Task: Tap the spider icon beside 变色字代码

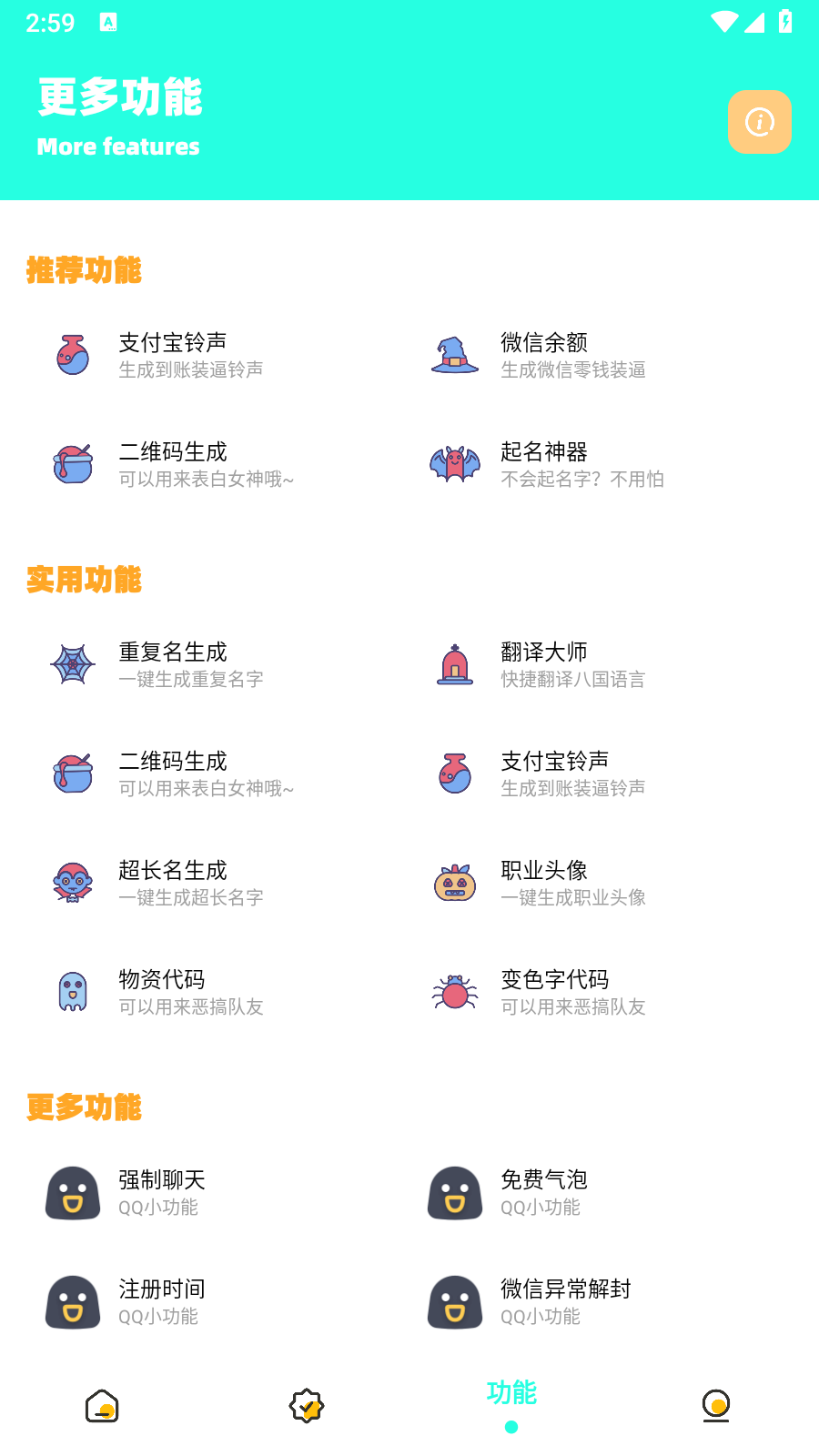Action: 455,992
